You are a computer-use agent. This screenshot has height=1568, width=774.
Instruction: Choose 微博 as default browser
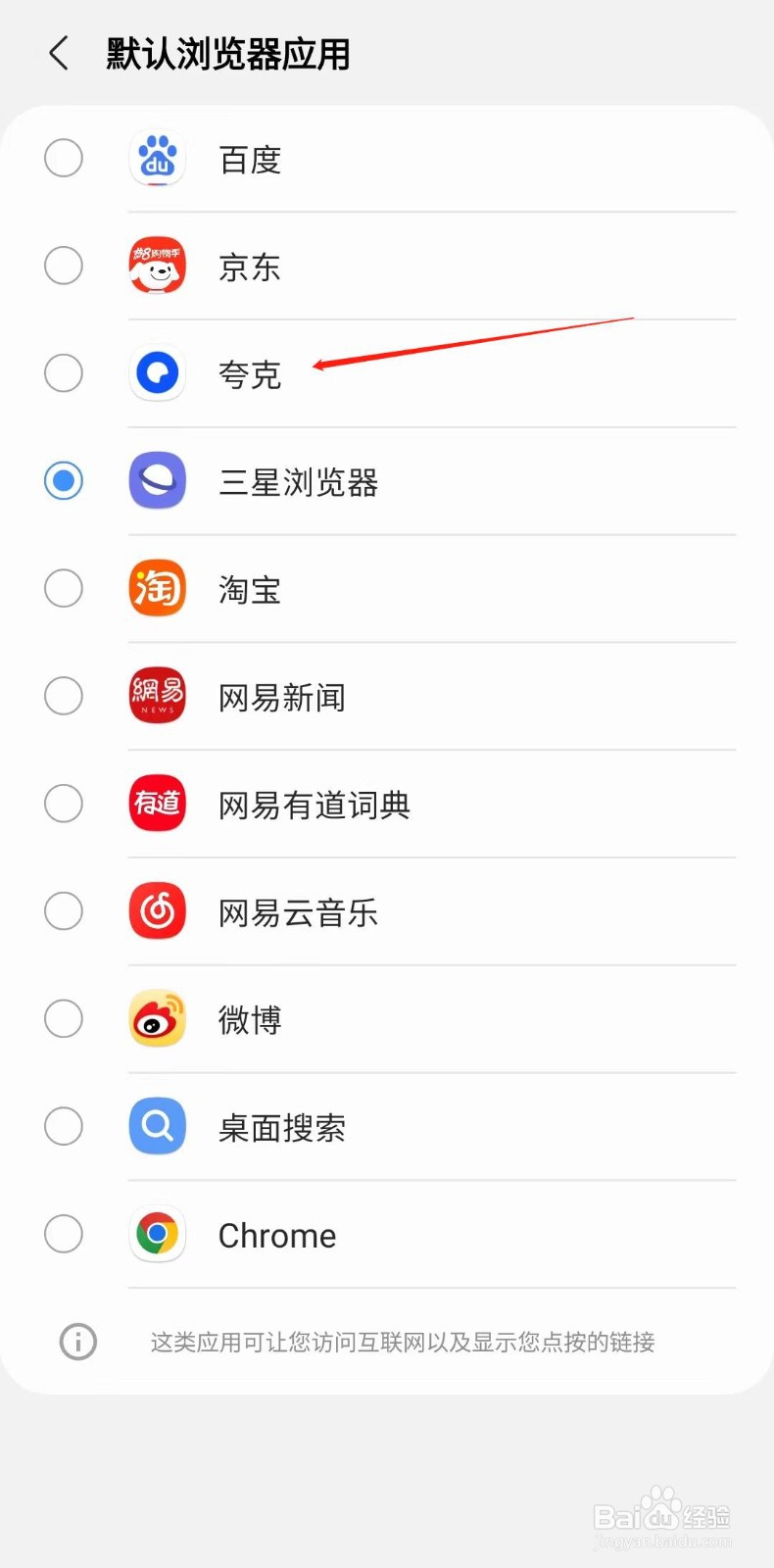click(x=387, y=1020)
